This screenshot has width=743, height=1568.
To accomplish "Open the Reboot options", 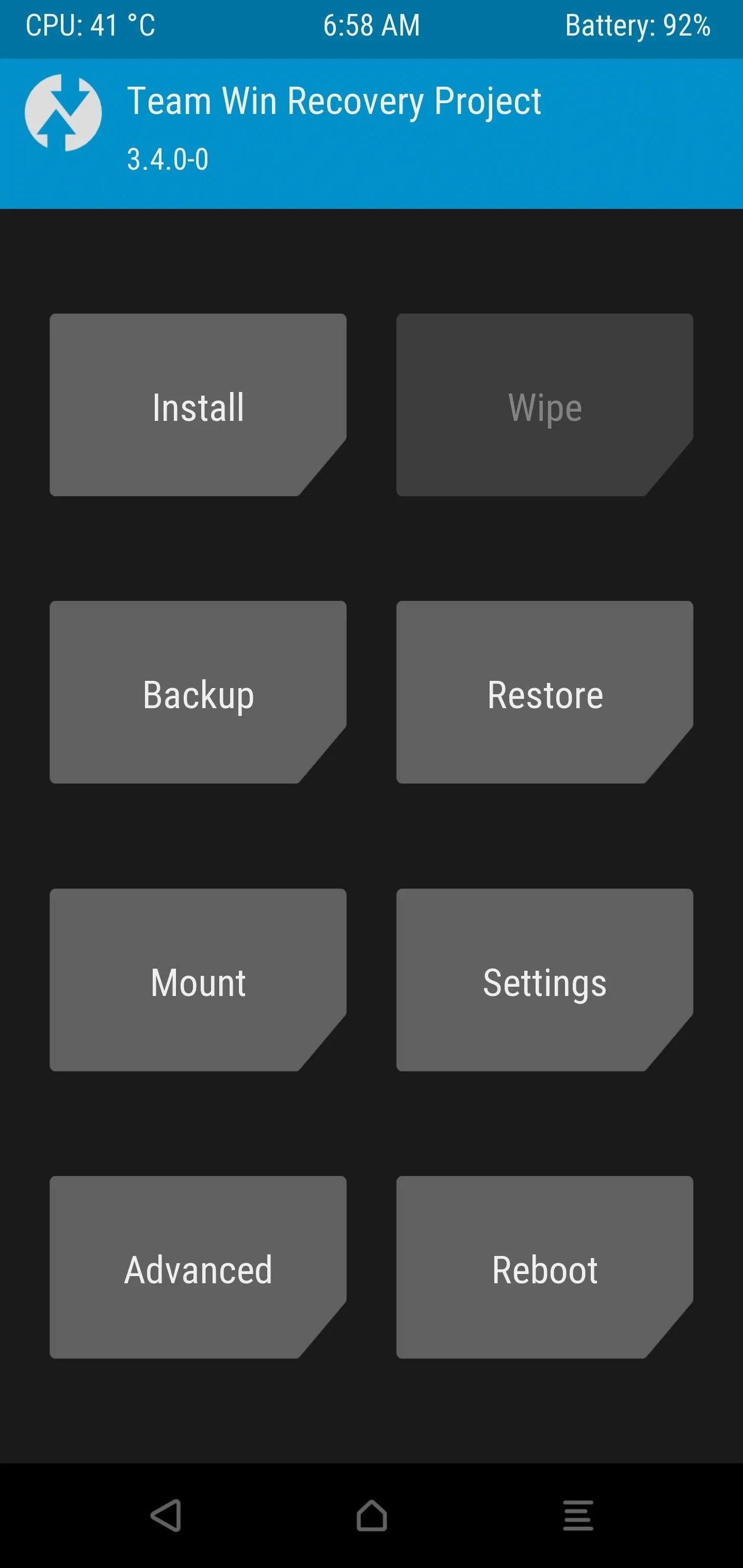I will point(544,1267).
